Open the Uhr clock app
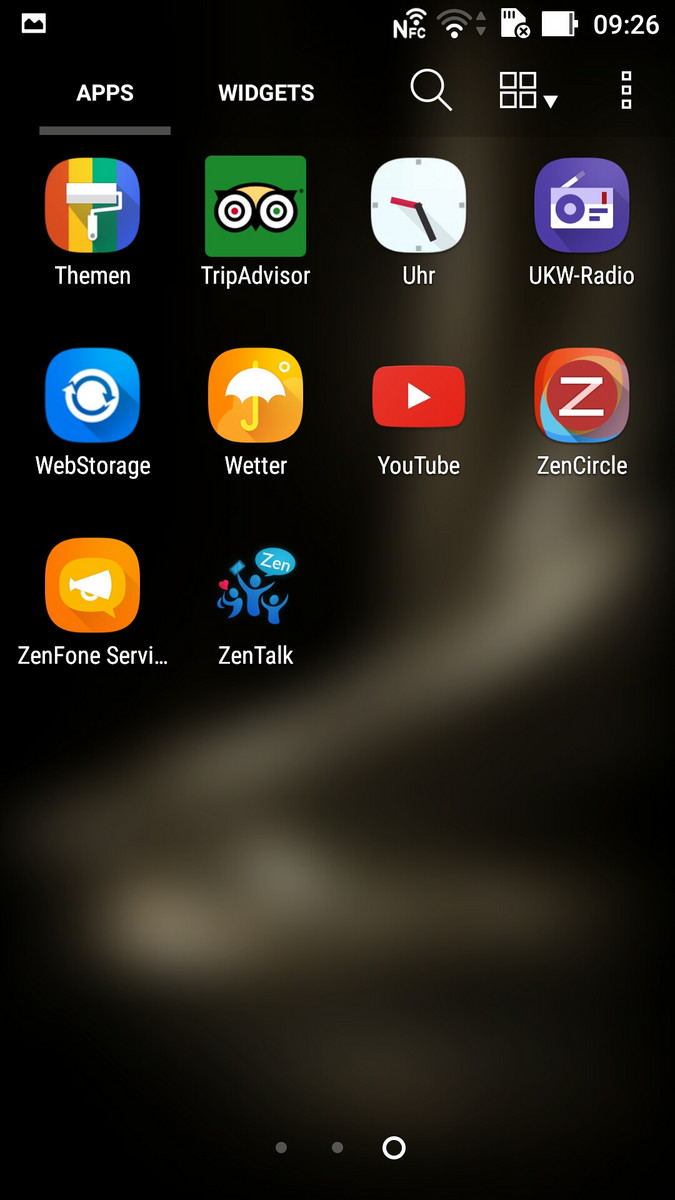This screenshot has width=675, height=1200. [418, 206]
